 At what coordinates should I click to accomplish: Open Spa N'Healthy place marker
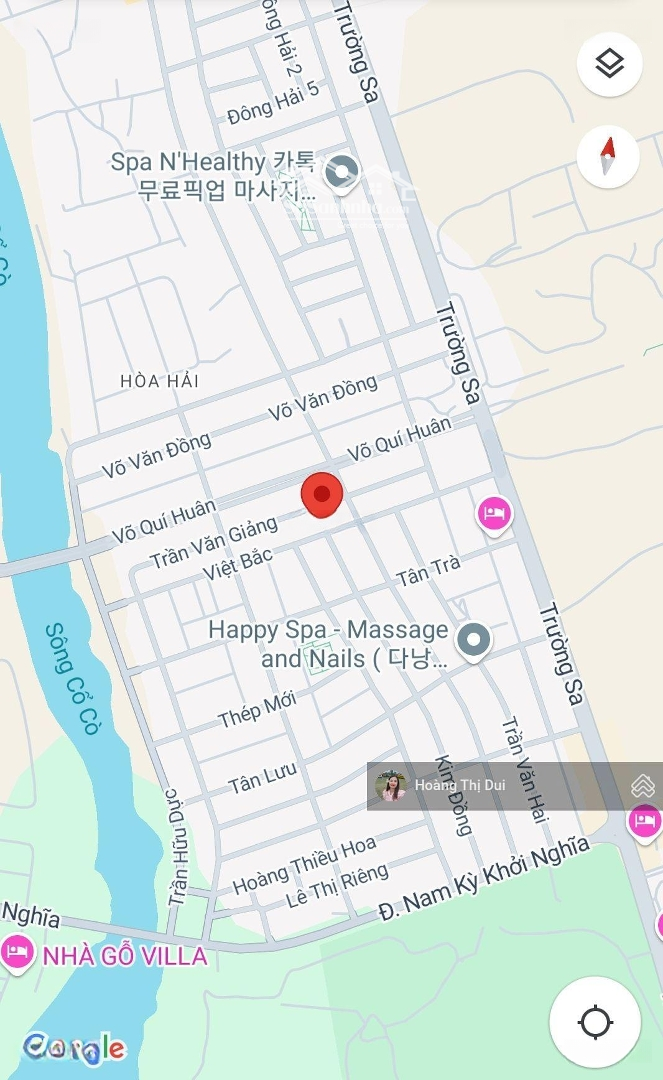(343, 173)
